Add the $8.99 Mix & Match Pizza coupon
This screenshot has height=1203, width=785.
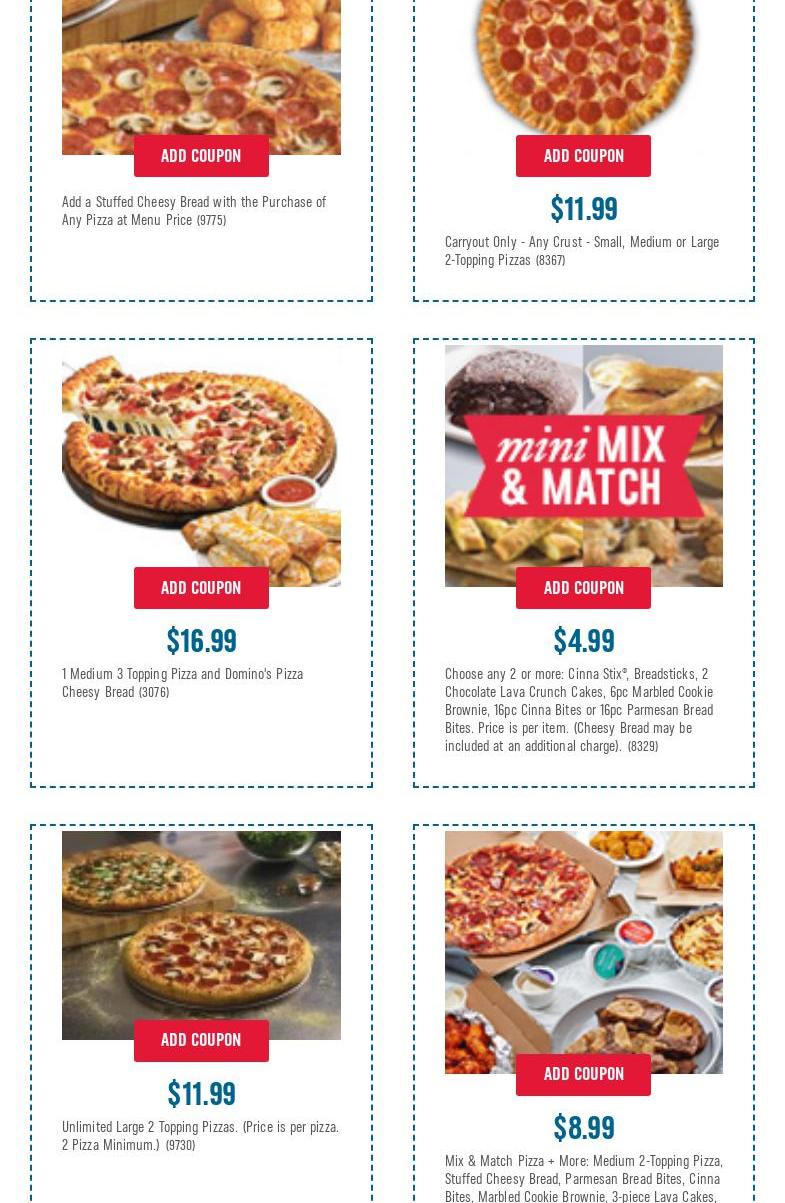(x=583, y=1074)
